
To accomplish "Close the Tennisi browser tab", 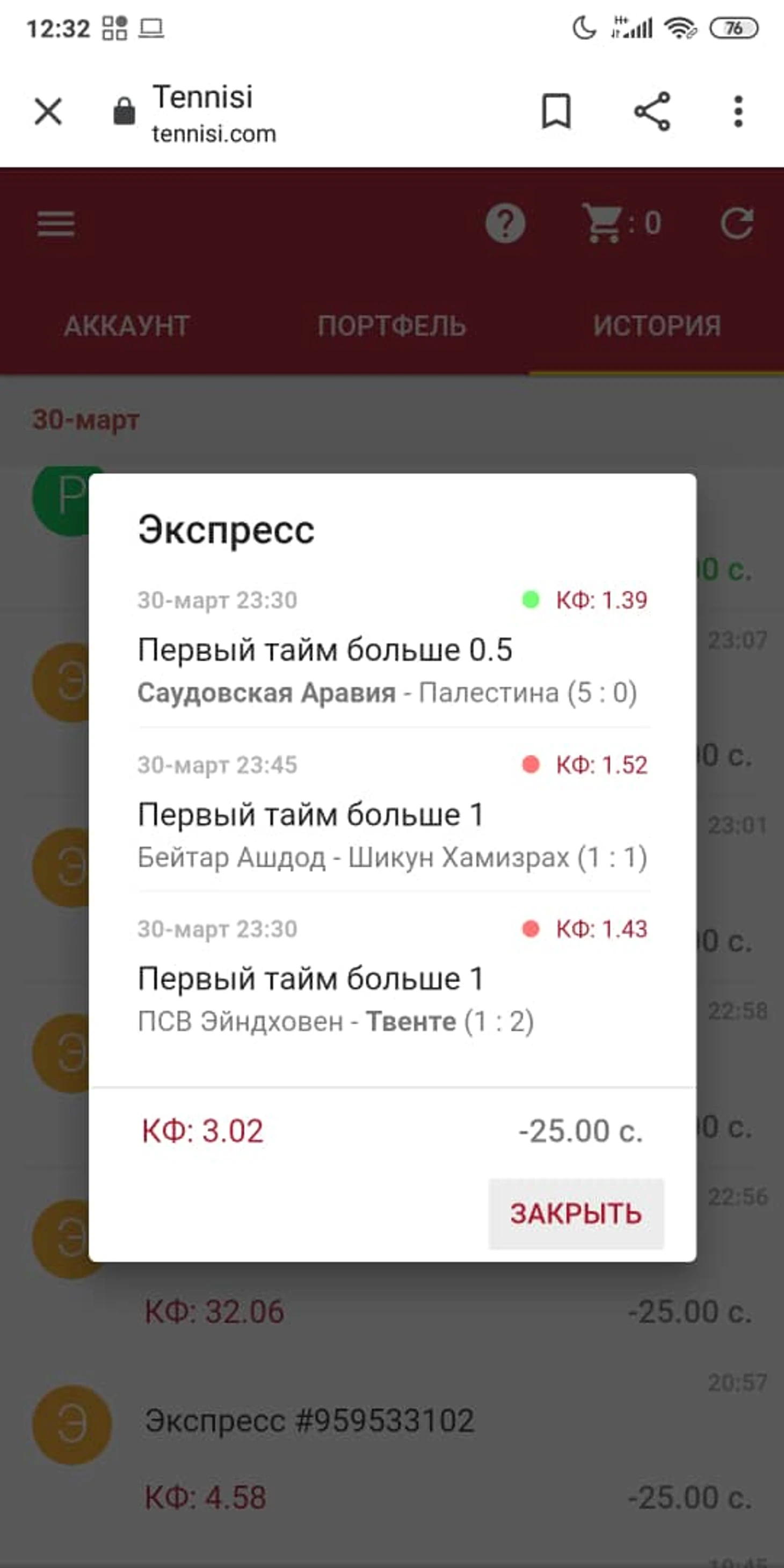I will pyautogui.click(x=48, y=112).
